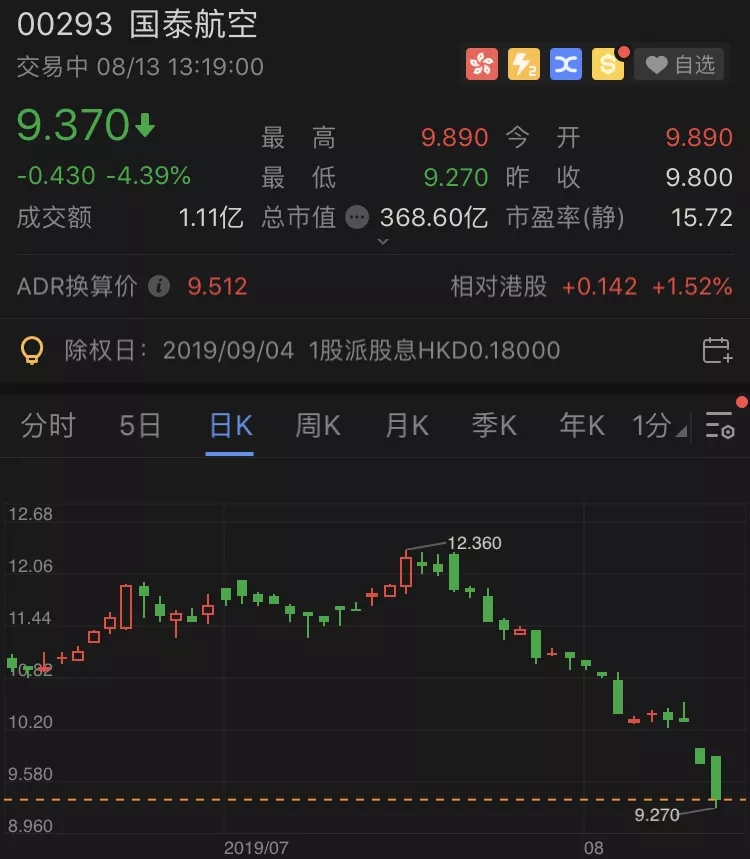Viewport: 750px width, 859px height.
Task: Toggle the heart icon in the watchlist button
Action: tap(655, 64)
